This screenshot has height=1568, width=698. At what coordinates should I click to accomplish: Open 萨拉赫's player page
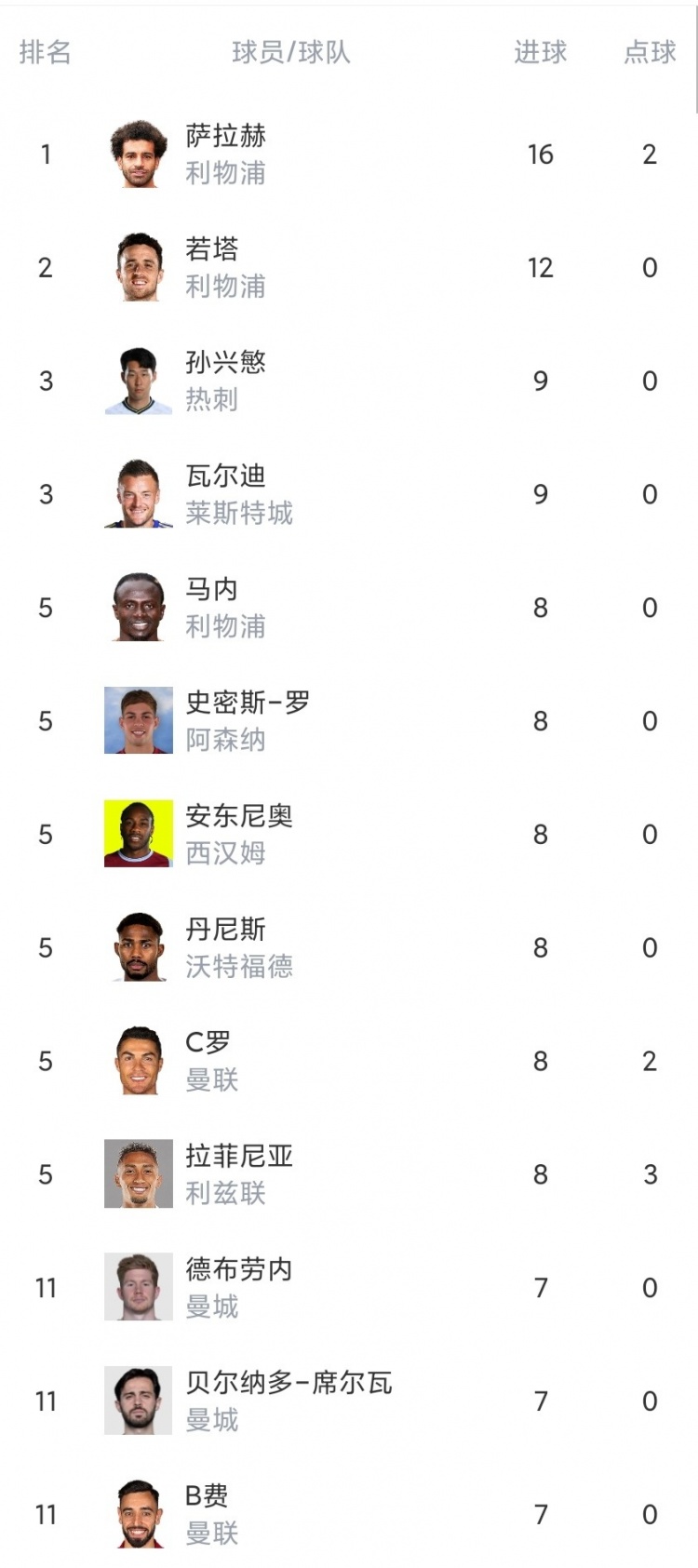349,154
